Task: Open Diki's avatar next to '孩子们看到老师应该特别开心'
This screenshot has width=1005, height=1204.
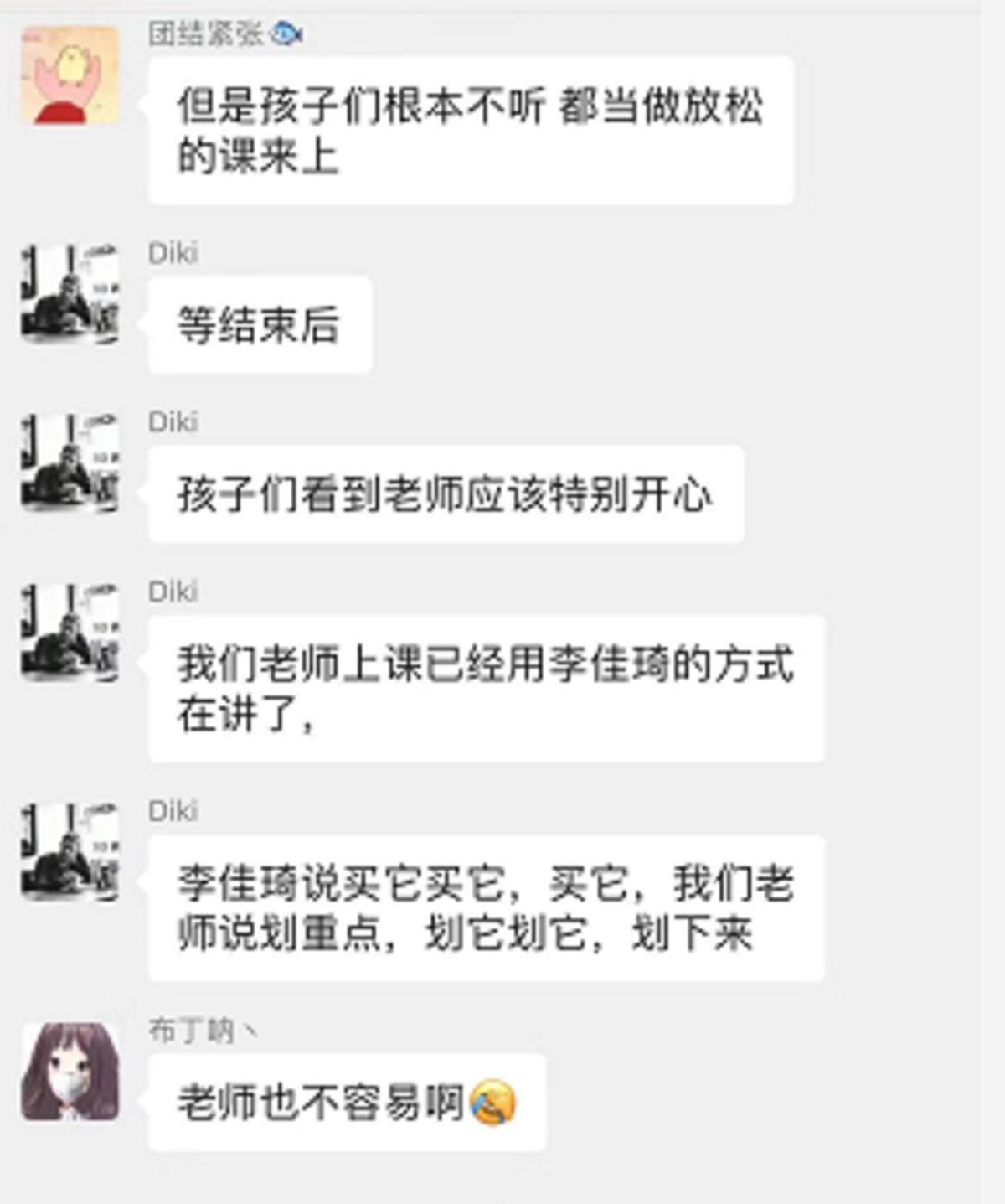Action: [70, 462]
